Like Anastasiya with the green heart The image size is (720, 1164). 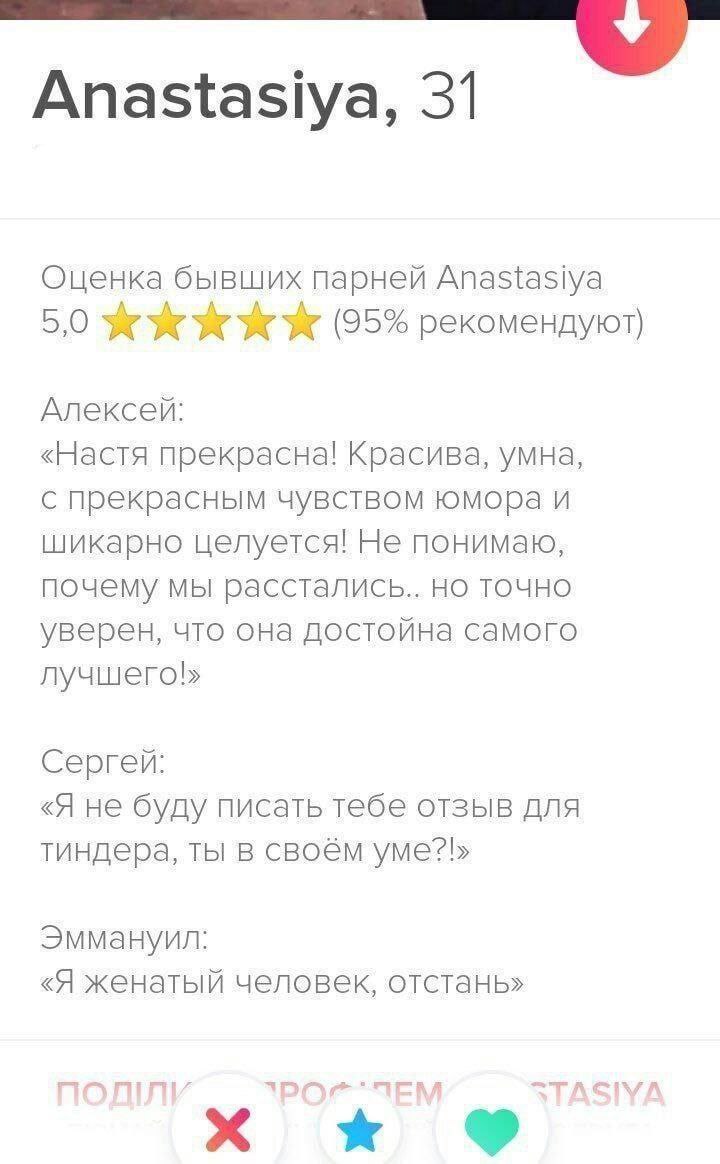[x=492, y=1130]
